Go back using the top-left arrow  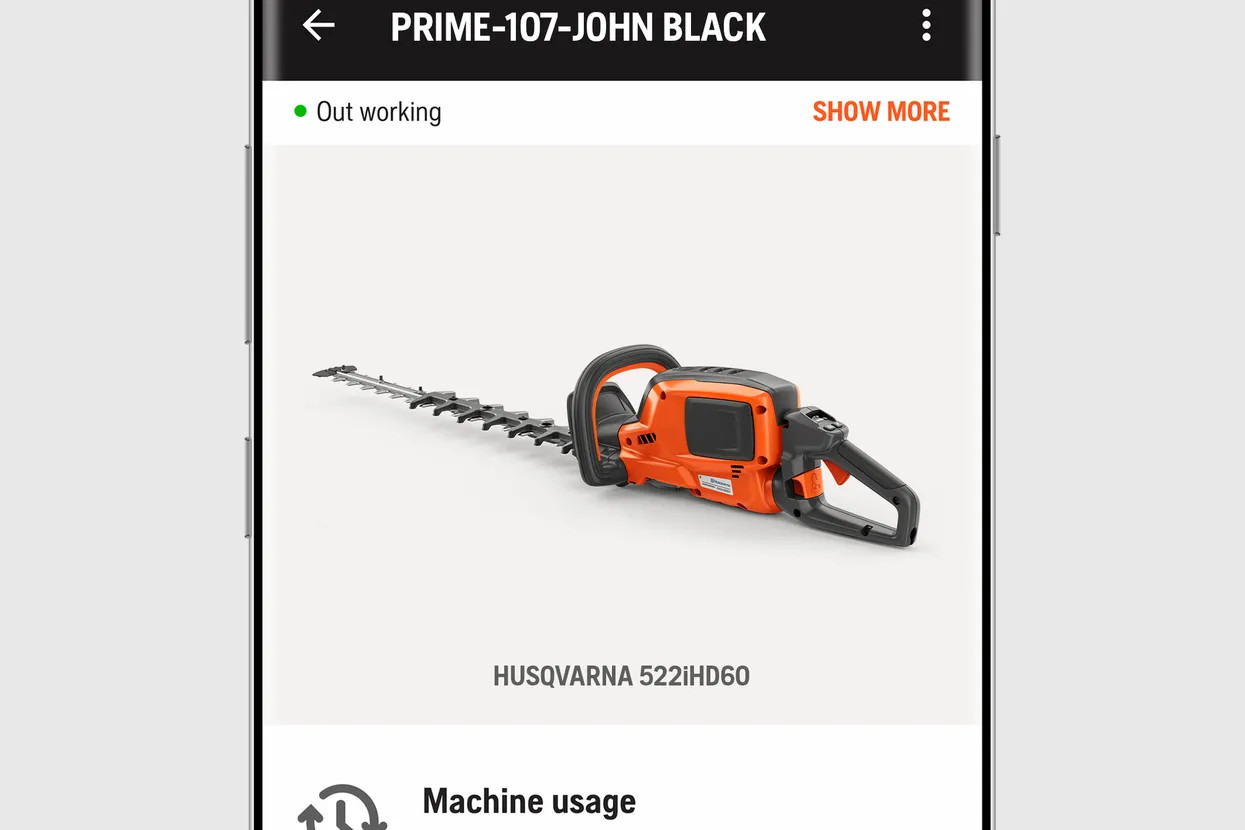click(318, 26)
